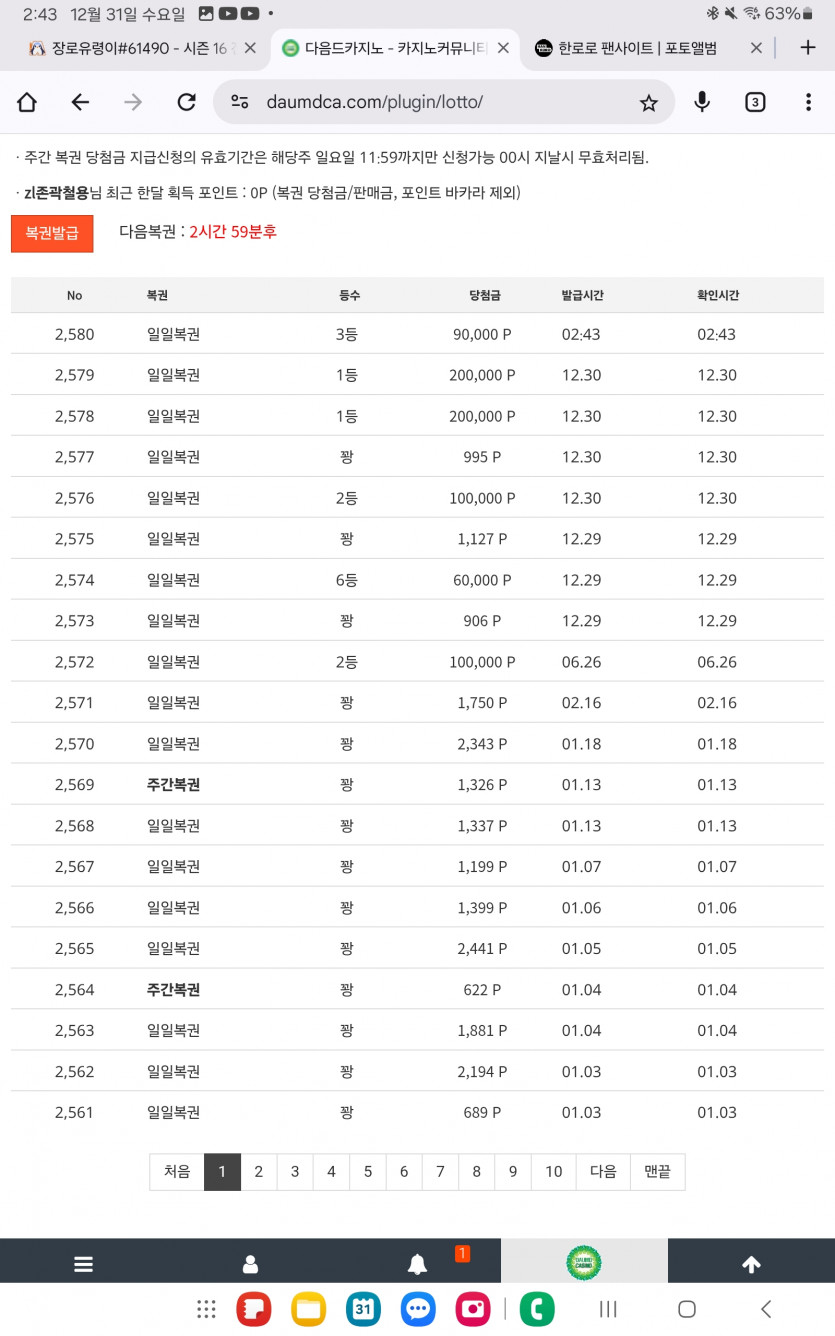The width and height of the screenshot is (835, 1336).
Task: Open the calendar app showing 31
Action: click(x=363, y=1308)
